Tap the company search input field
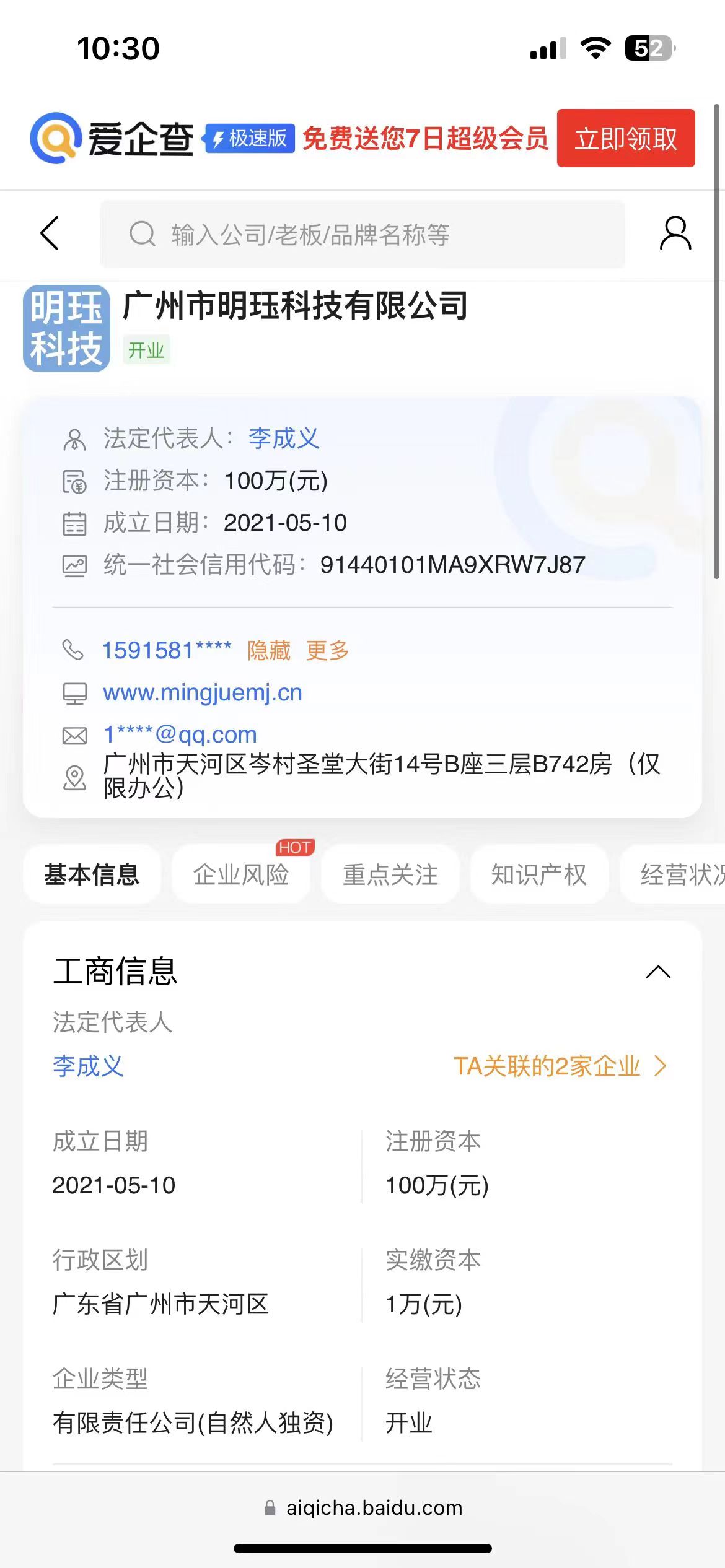725x1568 pixels. pyautogui.click(x=363, y=235)
